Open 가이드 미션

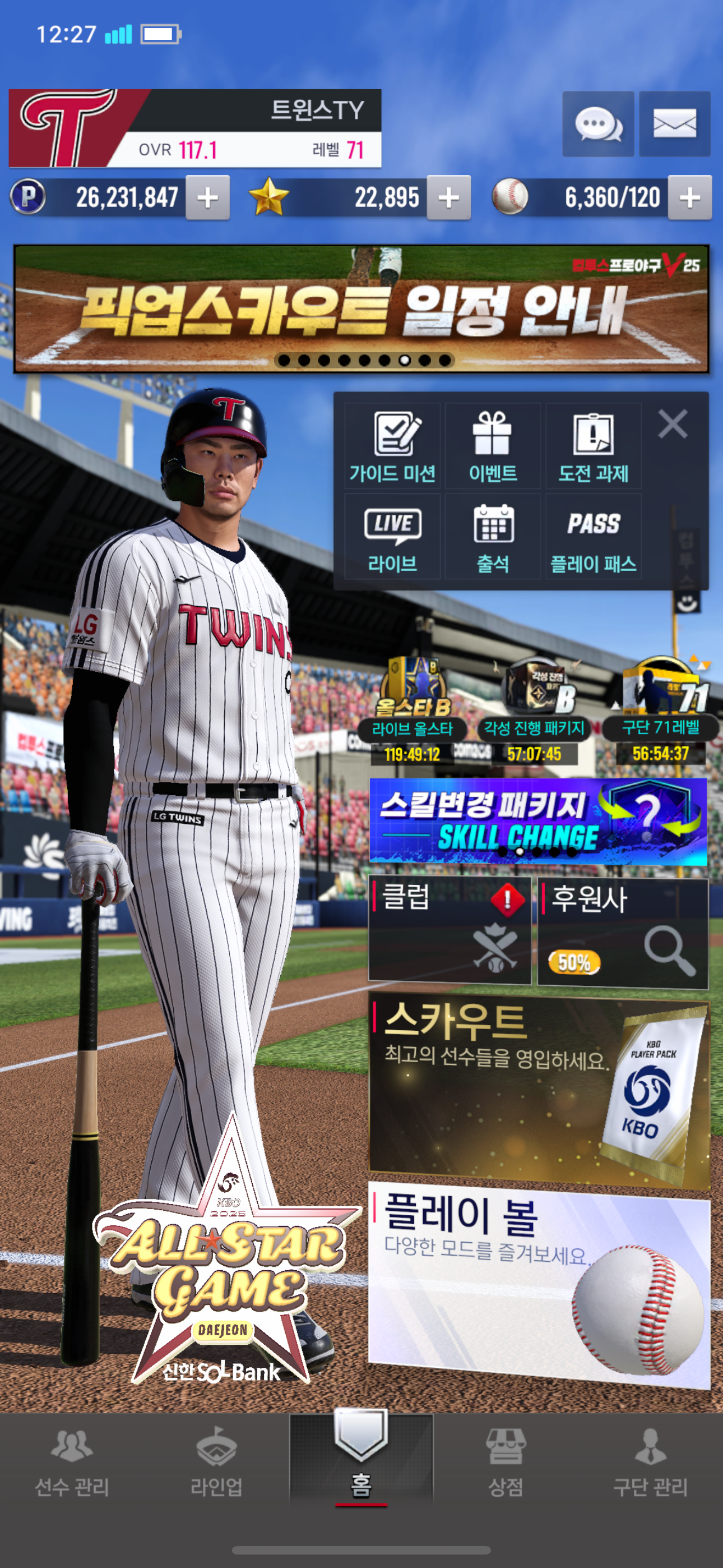click(392, 446)
